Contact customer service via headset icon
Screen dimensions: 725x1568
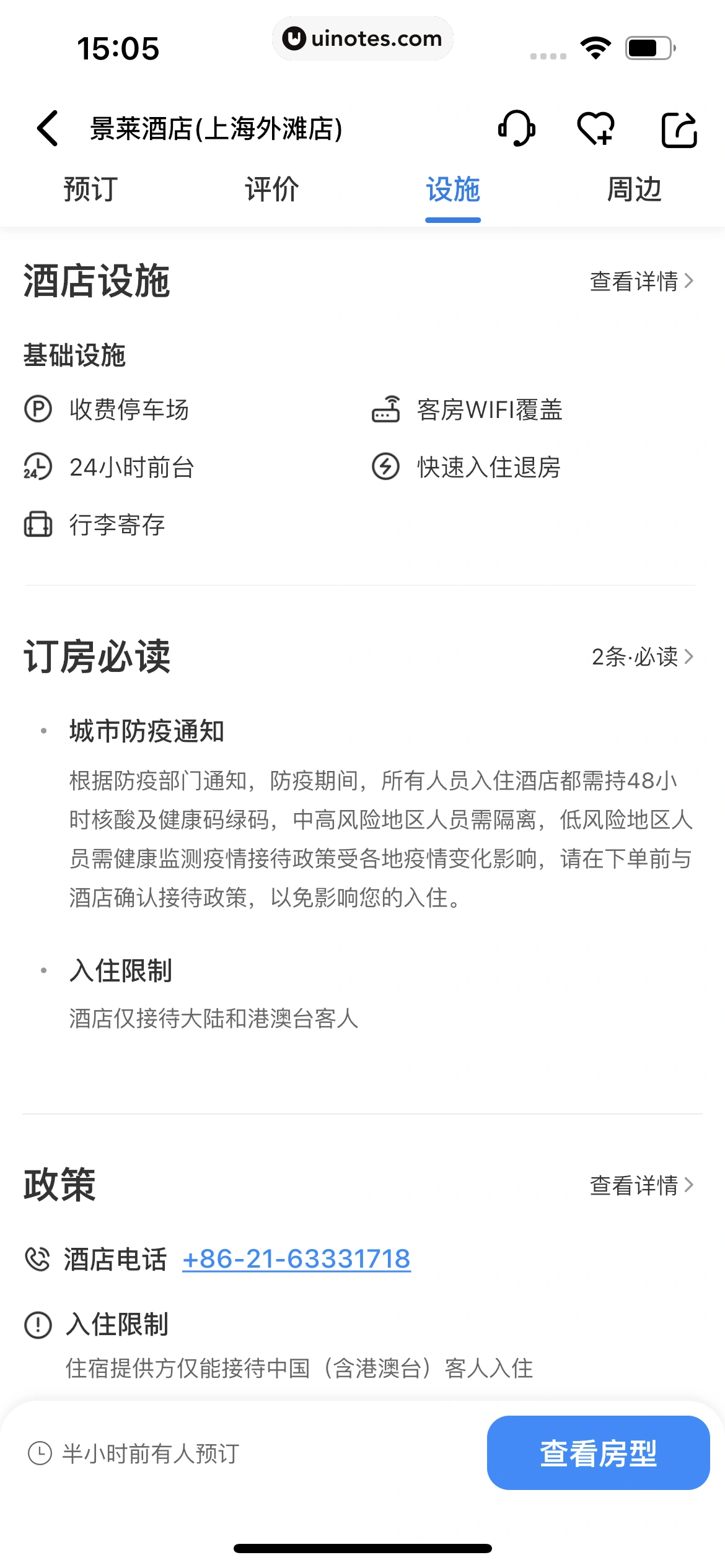coord(516,129)
